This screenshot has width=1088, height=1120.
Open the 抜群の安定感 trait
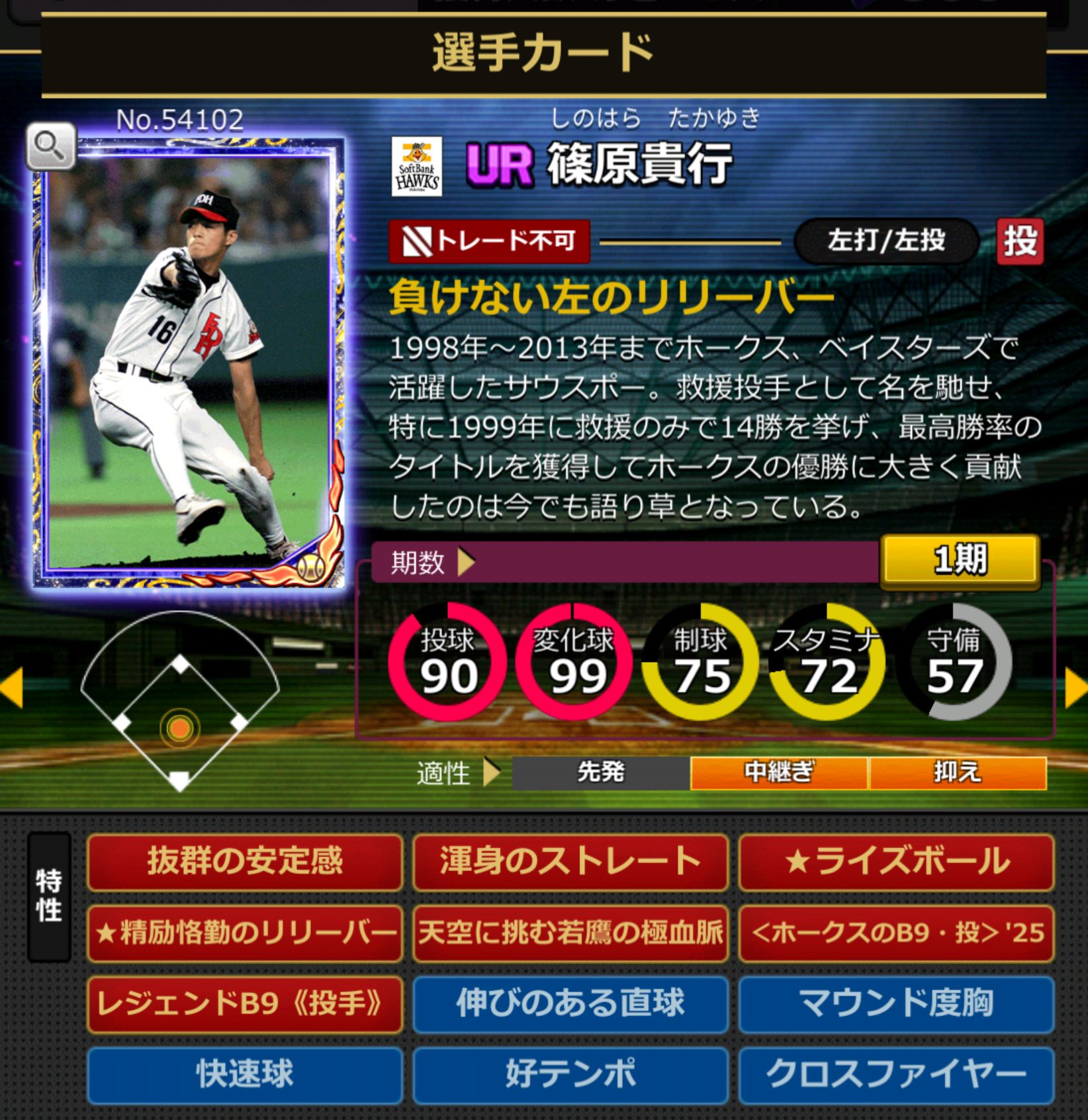pyautogui.click(x=245, y=861)
